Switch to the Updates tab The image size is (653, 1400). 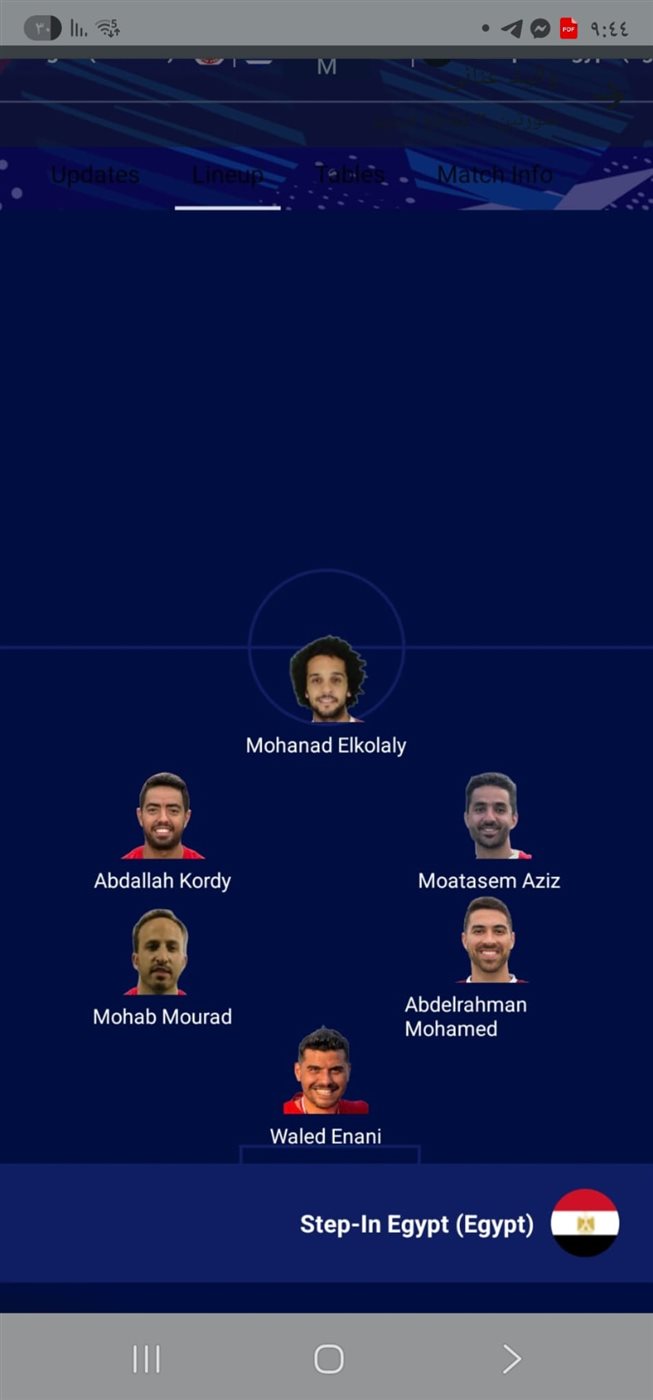[95, 175]
